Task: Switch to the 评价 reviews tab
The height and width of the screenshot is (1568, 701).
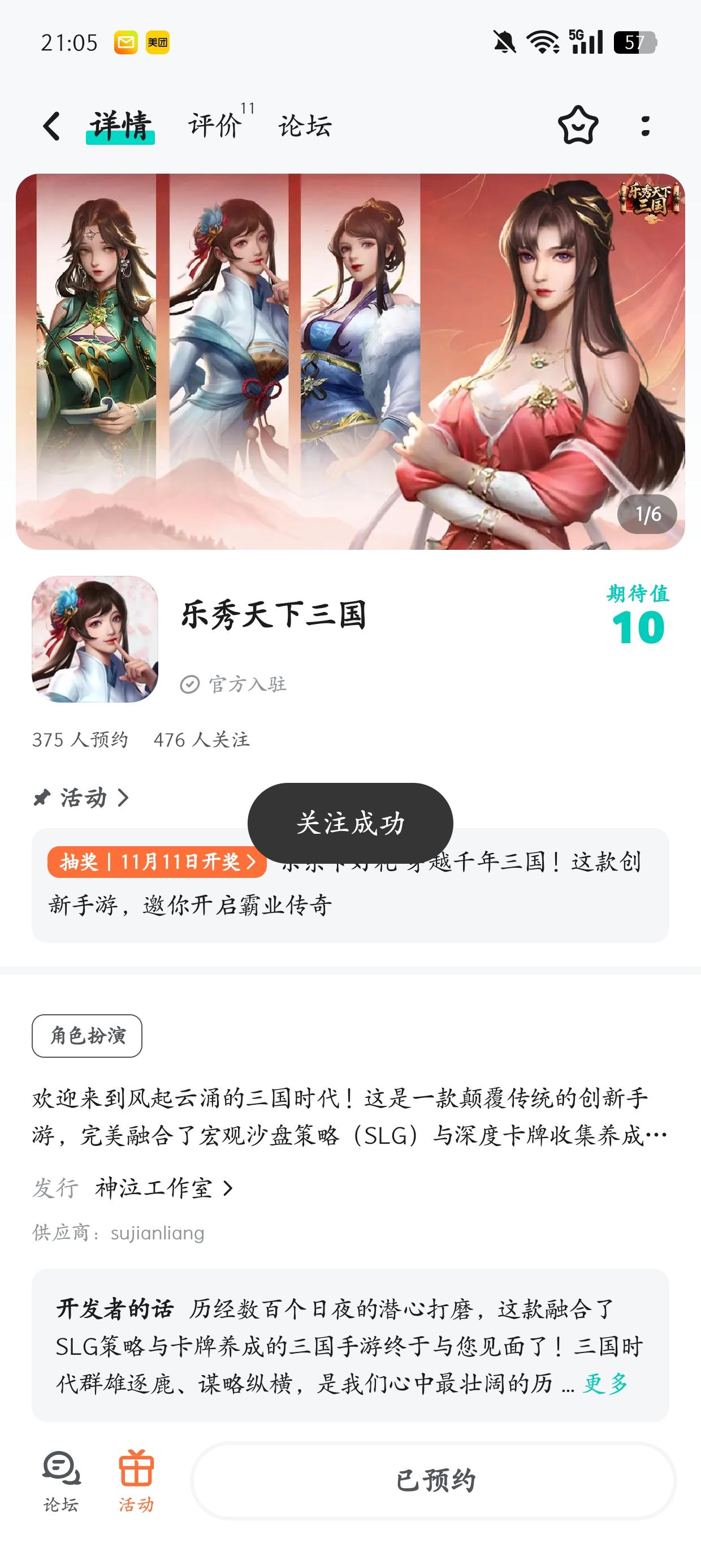Action: click(213, 127)
